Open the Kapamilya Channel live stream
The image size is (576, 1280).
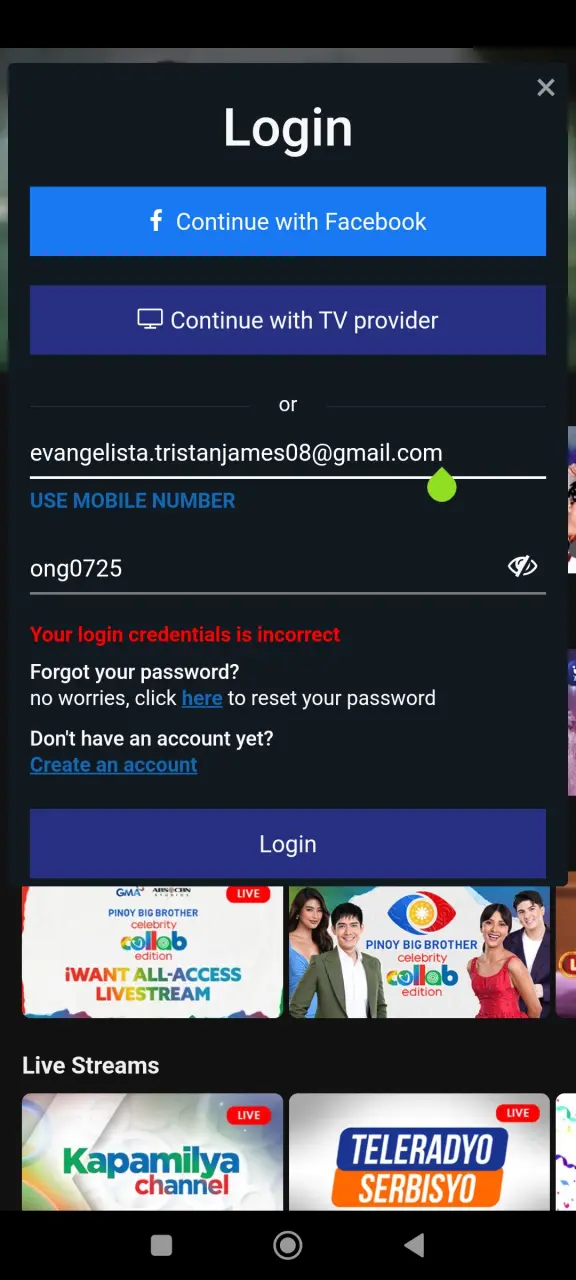153,1152
